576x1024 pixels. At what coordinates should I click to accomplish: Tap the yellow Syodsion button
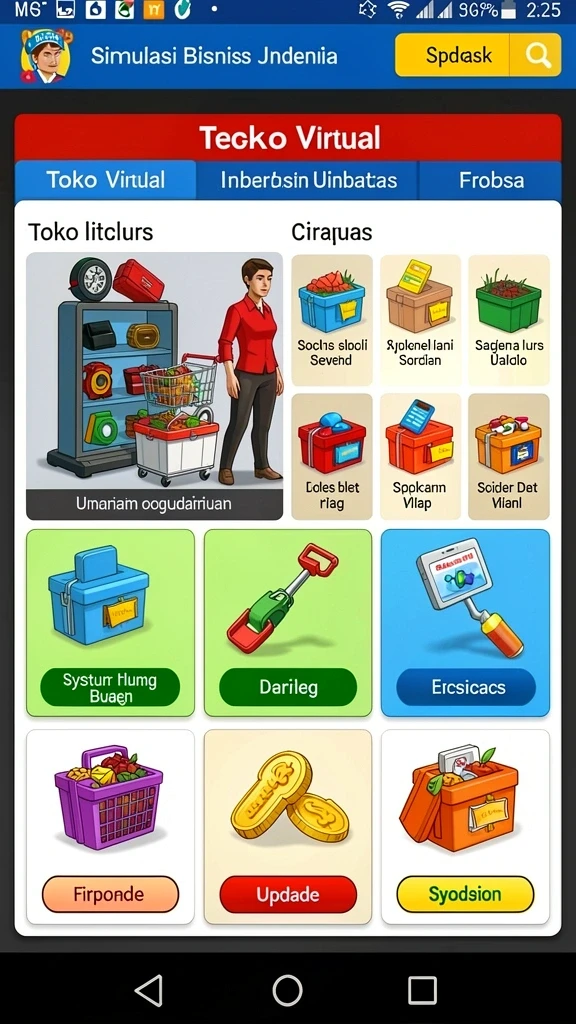[465, 894]
